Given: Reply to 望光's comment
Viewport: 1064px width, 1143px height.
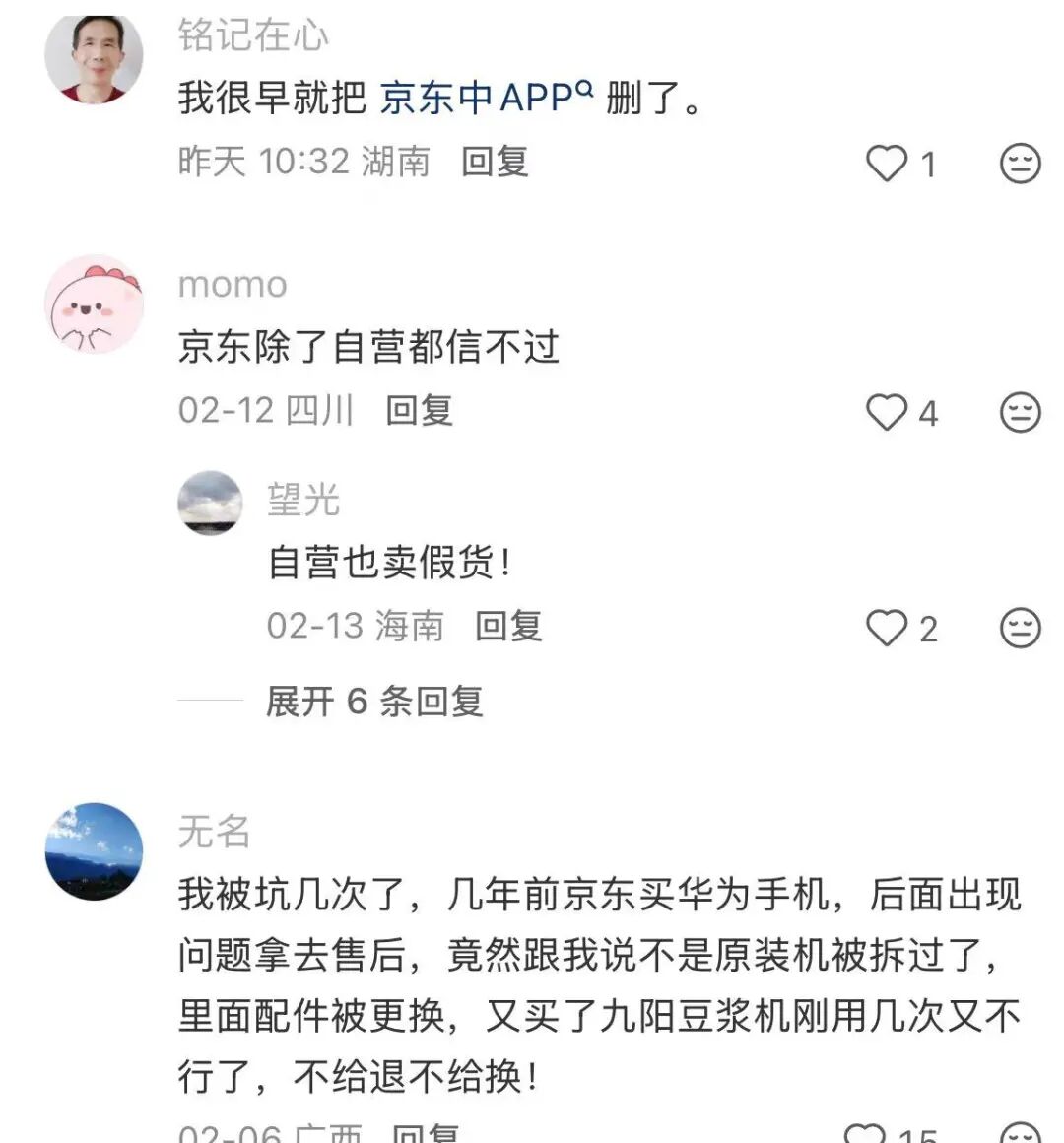Looking at the screenshot, I should pos(508,626).
